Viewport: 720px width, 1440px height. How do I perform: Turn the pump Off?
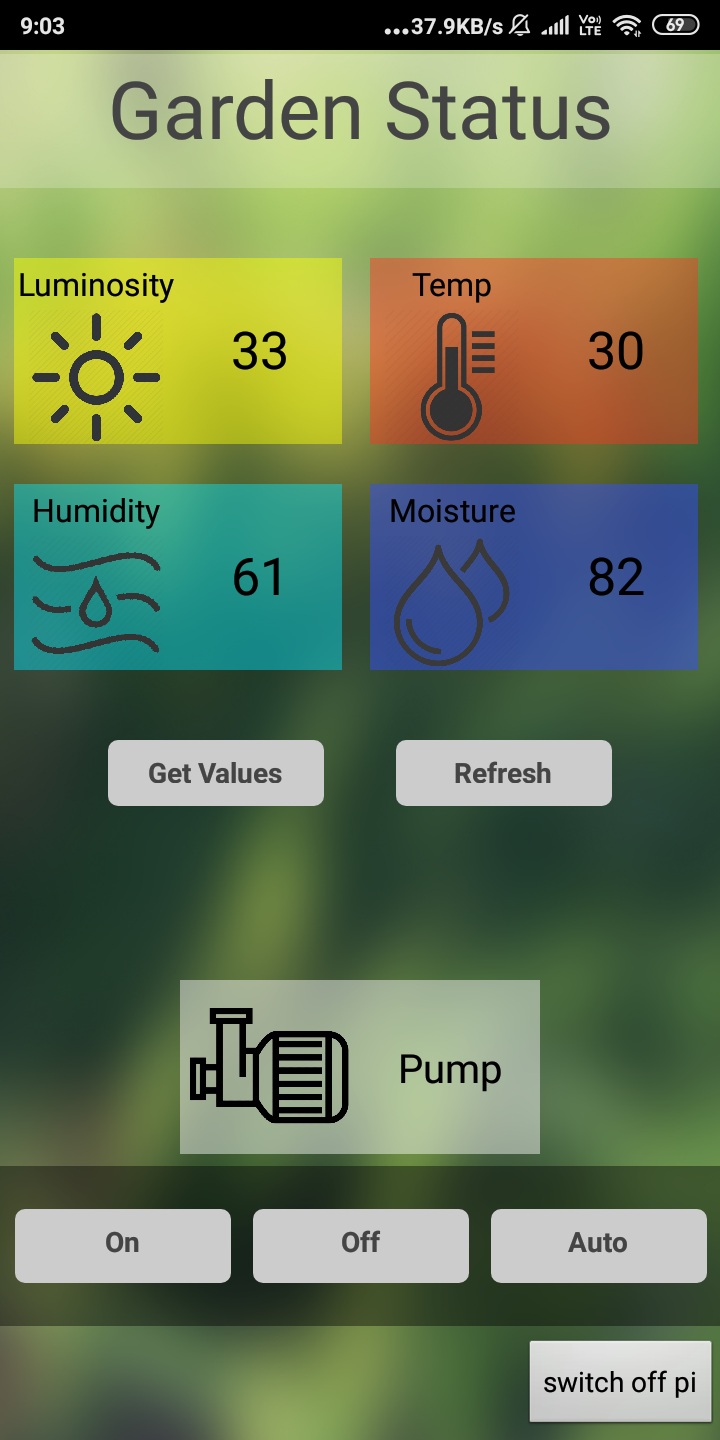pyautogui.click(x=360, y=1245)
